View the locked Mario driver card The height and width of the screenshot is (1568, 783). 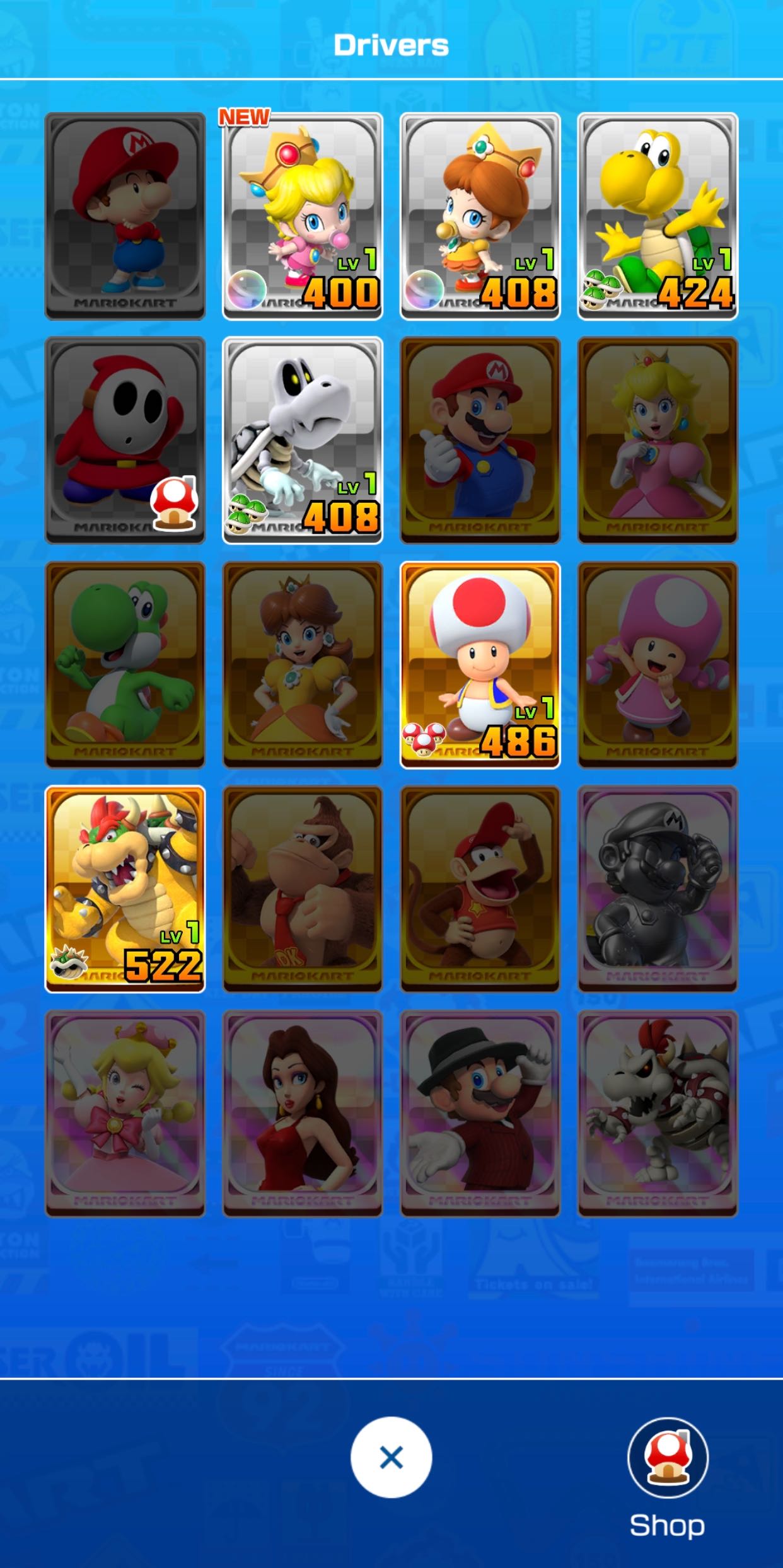pyautogui.click(x=480, y=440)
